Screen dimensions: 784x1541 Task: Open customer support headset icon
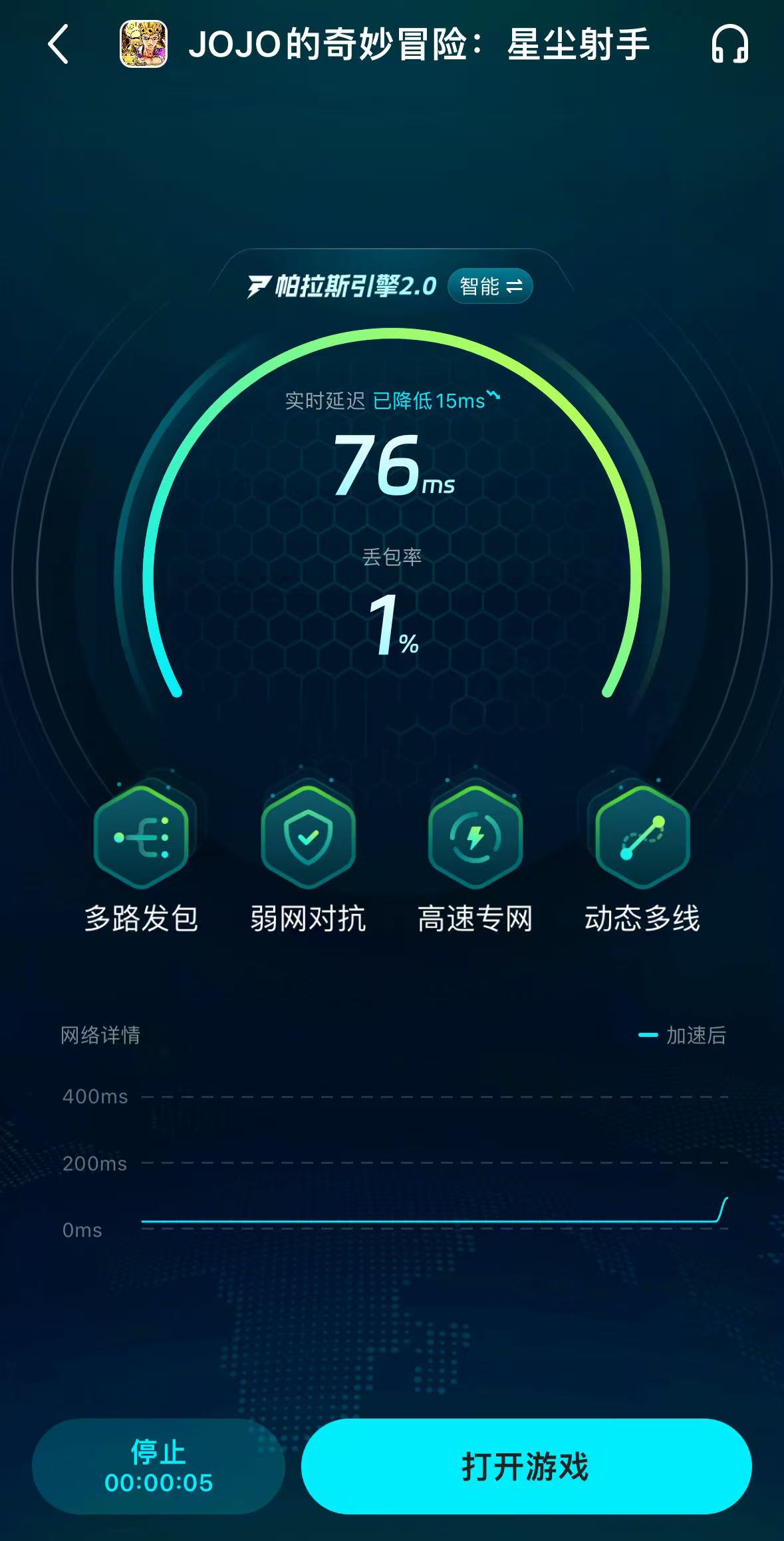click(x=729, y=45)
